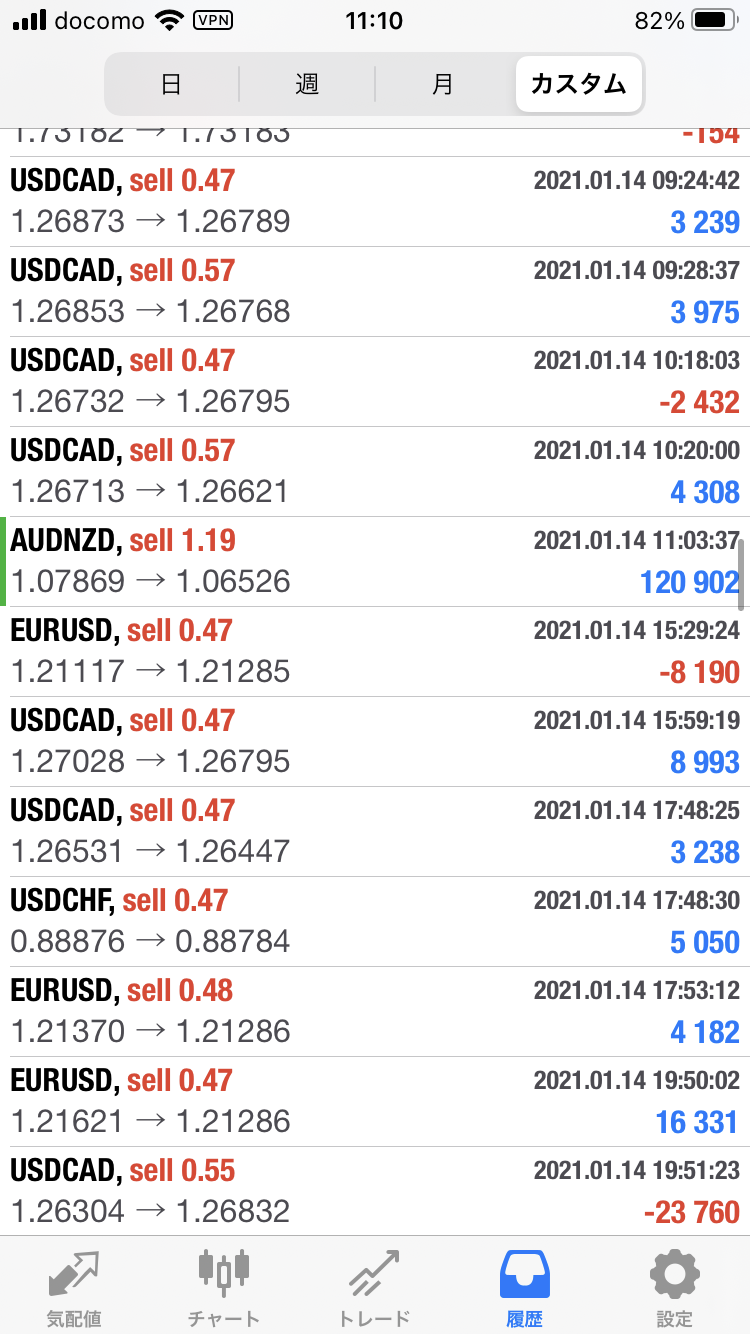750x1334 pixels.
Task: Show the USDCAD trade with 8 993 profit
Action: click(x=375, y=741)
